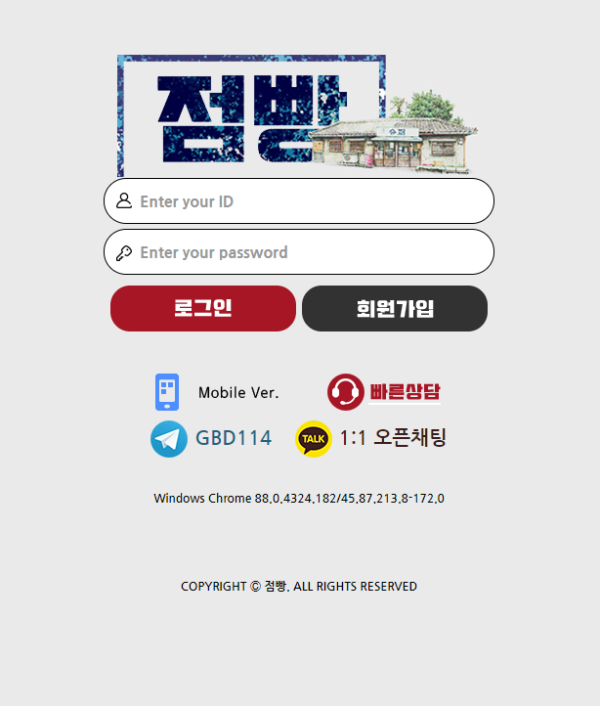Open KakaoTalk 1:1 오픈채팅

pos(371,438)
